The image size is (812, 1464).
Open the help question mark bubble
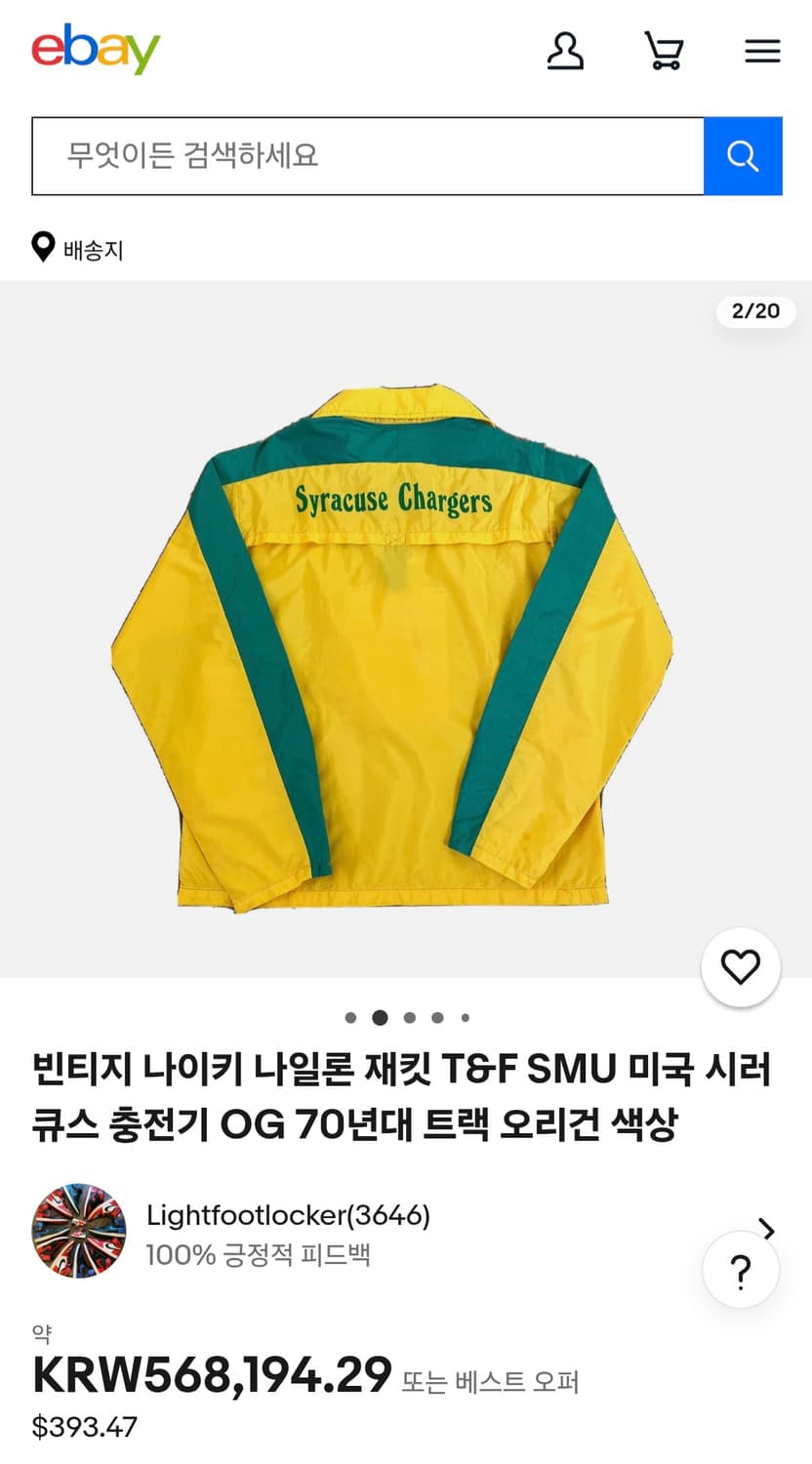[x=741, y=1268]
